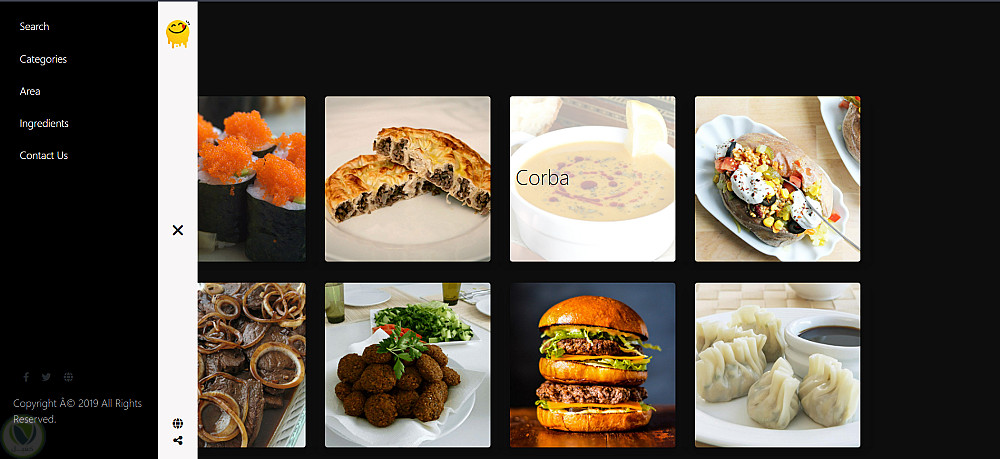Select the stuffed baked potato meal card
The width and height of the screenshot is (1000, 459).
coord(777,178)
